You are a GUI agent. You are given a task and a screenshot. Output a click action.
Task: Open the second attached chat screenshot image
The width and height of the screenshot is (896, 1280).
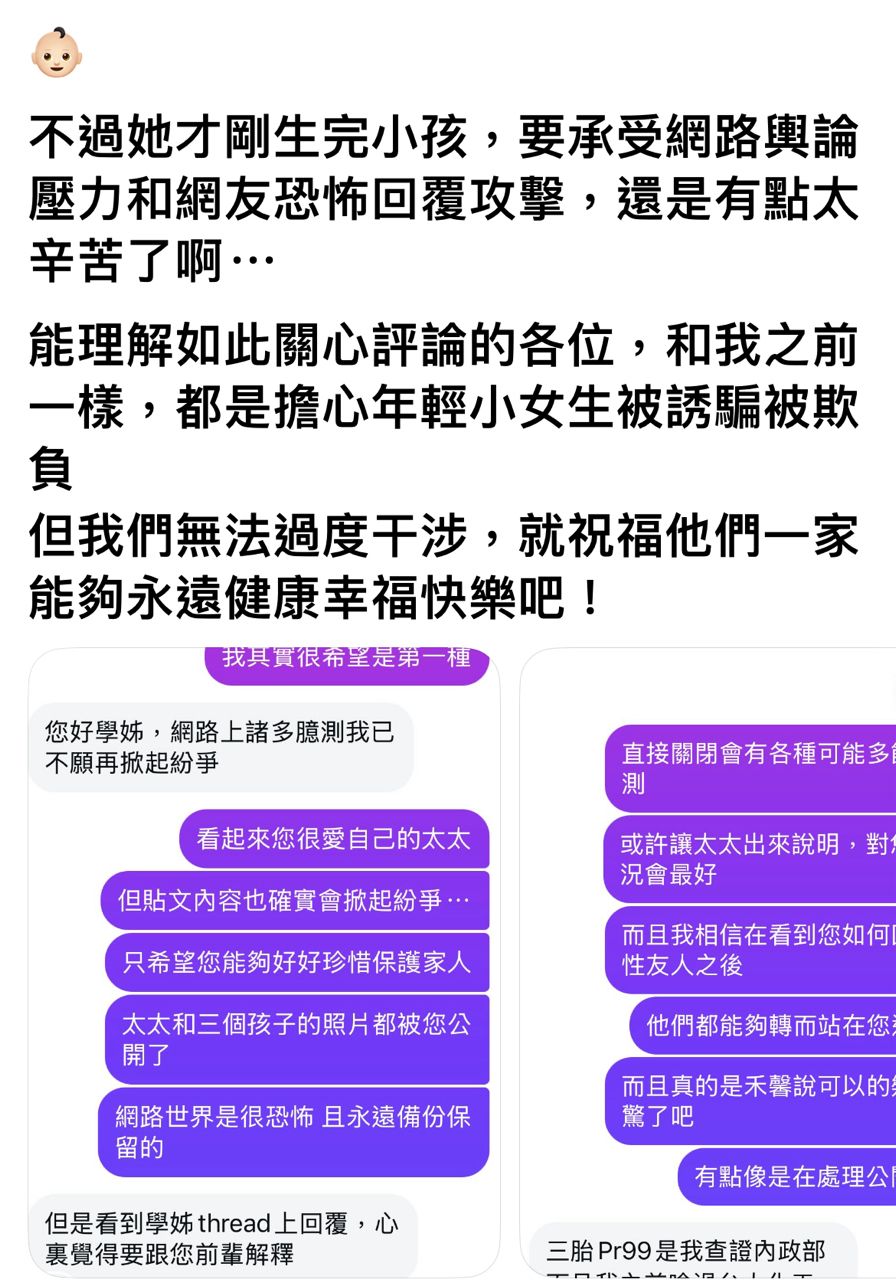click(x=708, y=960)
